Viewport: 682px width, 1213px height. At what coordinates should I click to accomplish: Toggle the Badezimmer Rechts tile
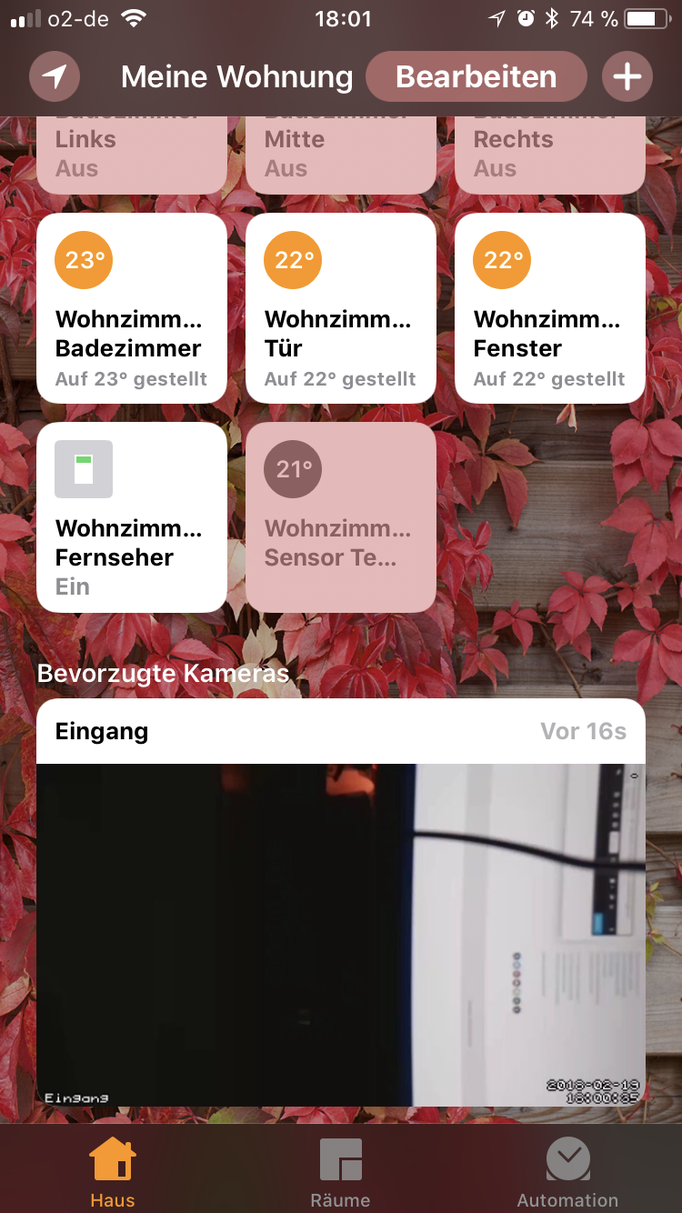click(x=549, y=154)
